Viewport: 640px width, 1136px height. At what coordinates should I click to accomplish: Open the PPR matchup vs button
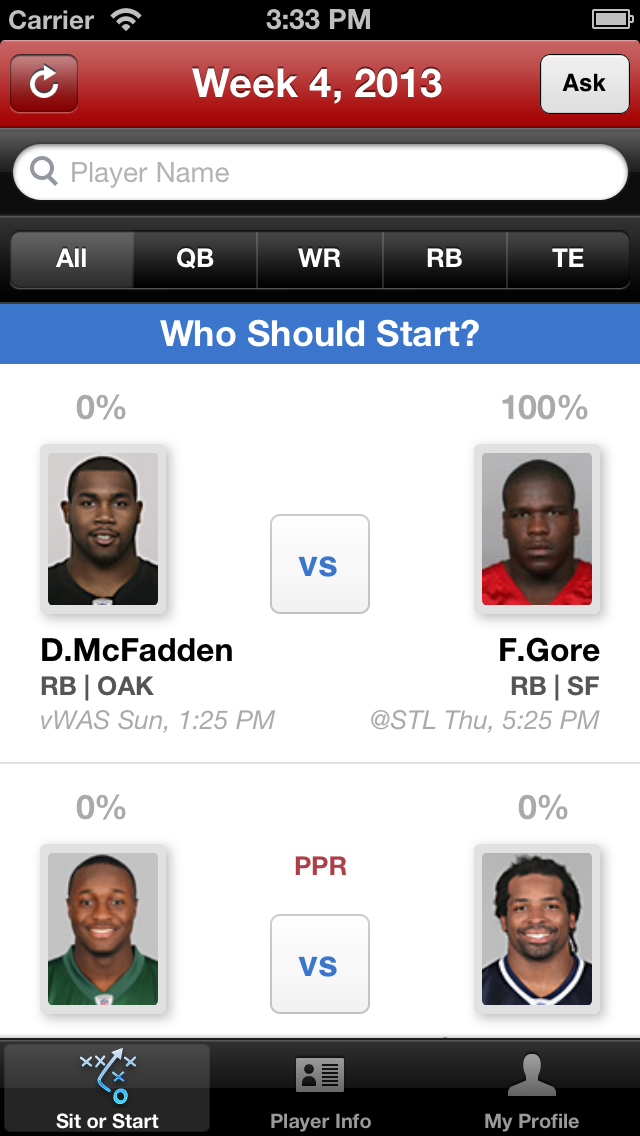pyautogui.click(x=320, y=964)
